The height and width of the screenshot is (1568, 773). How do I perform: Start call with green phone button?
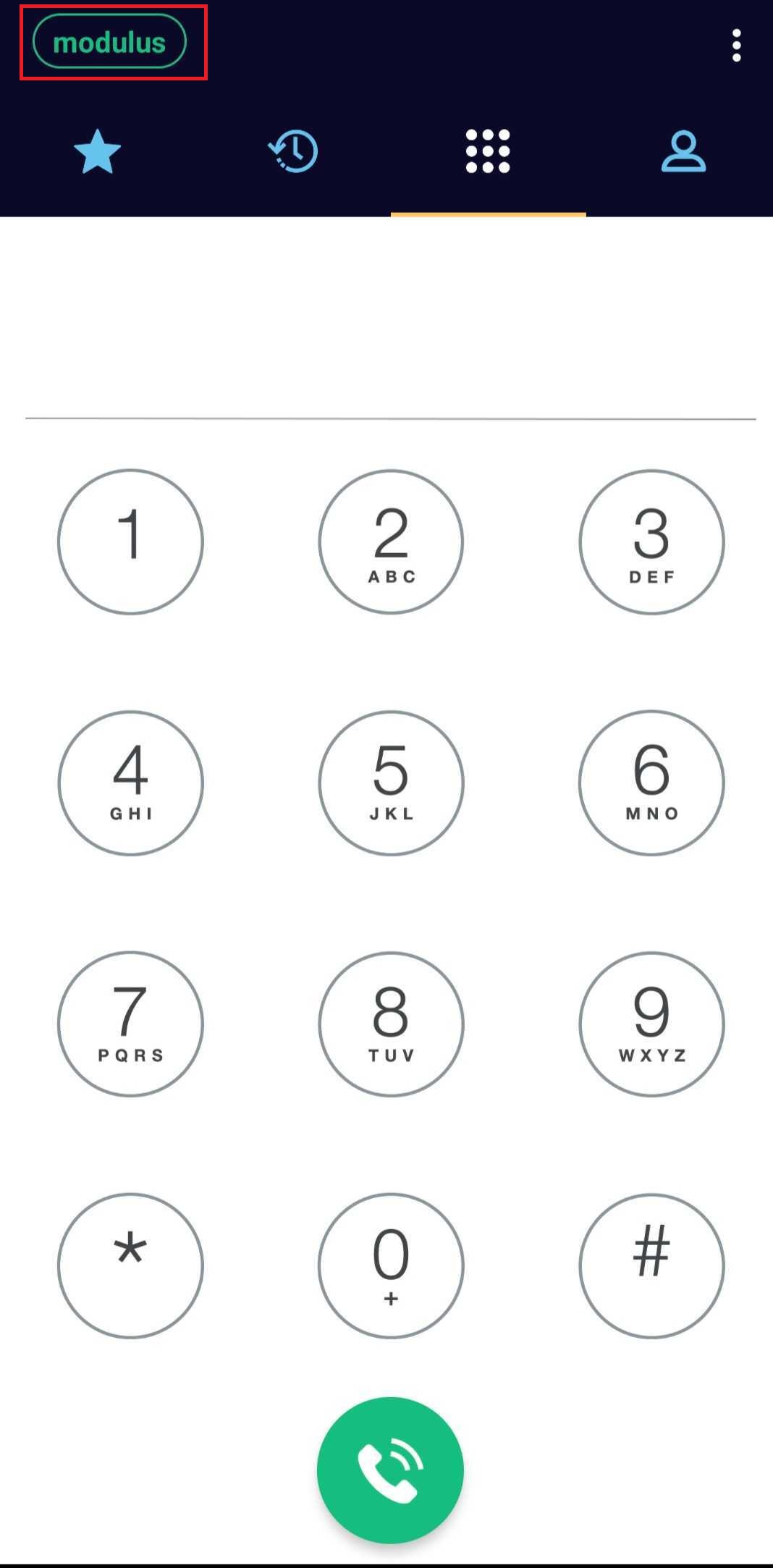[390, 1470]
